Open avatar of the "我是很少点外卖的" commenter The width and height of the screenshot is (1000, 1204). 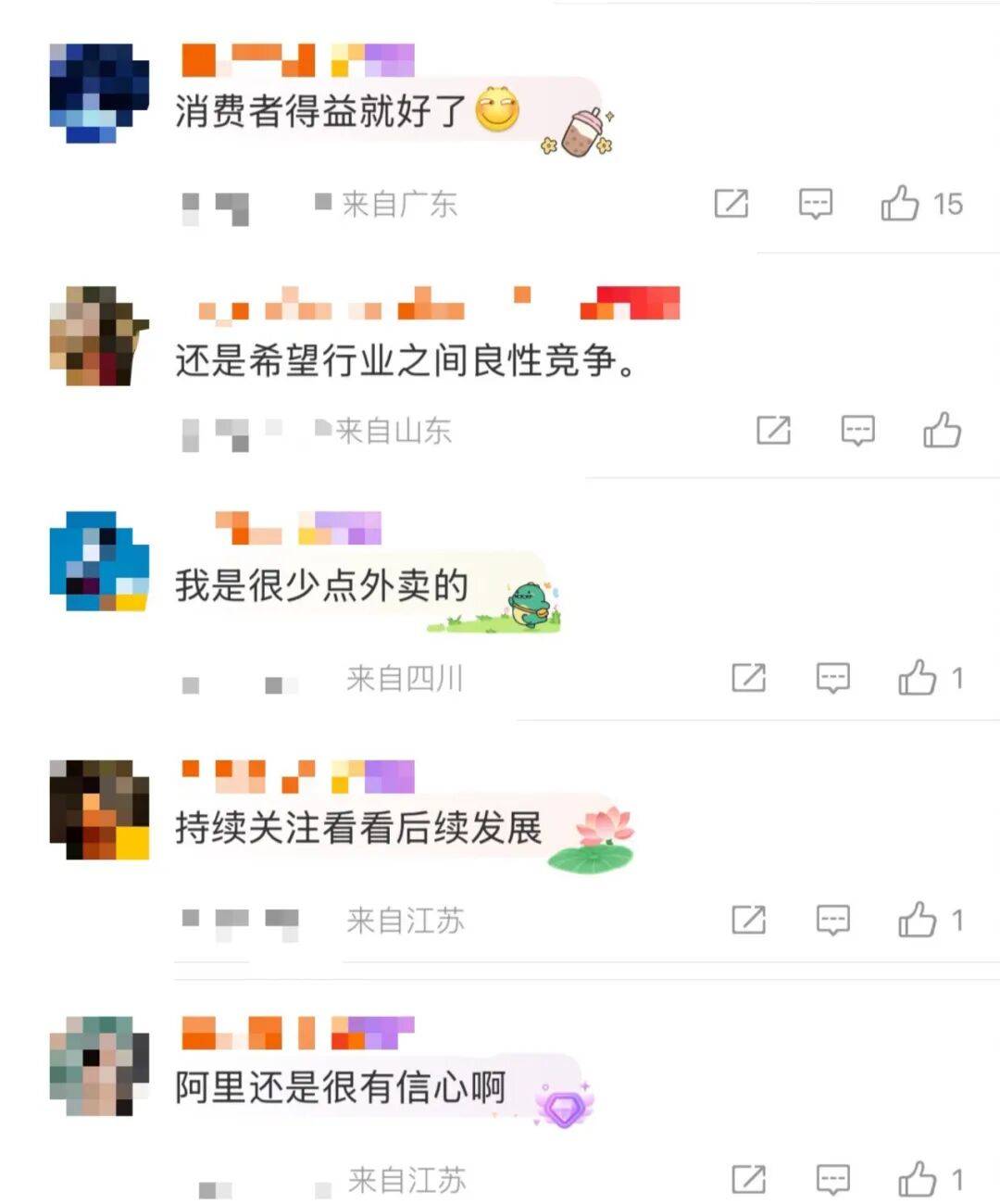tap(99, 561)
